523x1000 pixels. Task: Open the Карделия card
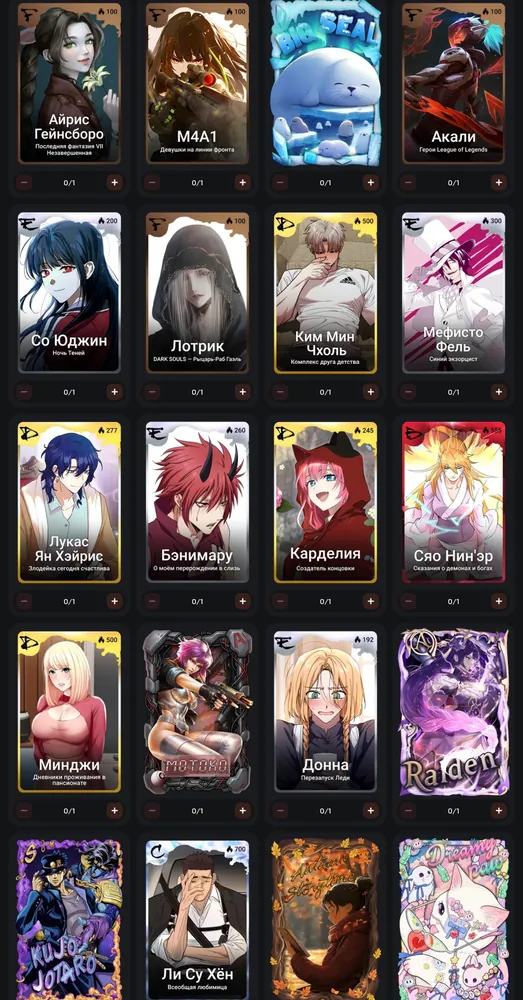[325, 502]
